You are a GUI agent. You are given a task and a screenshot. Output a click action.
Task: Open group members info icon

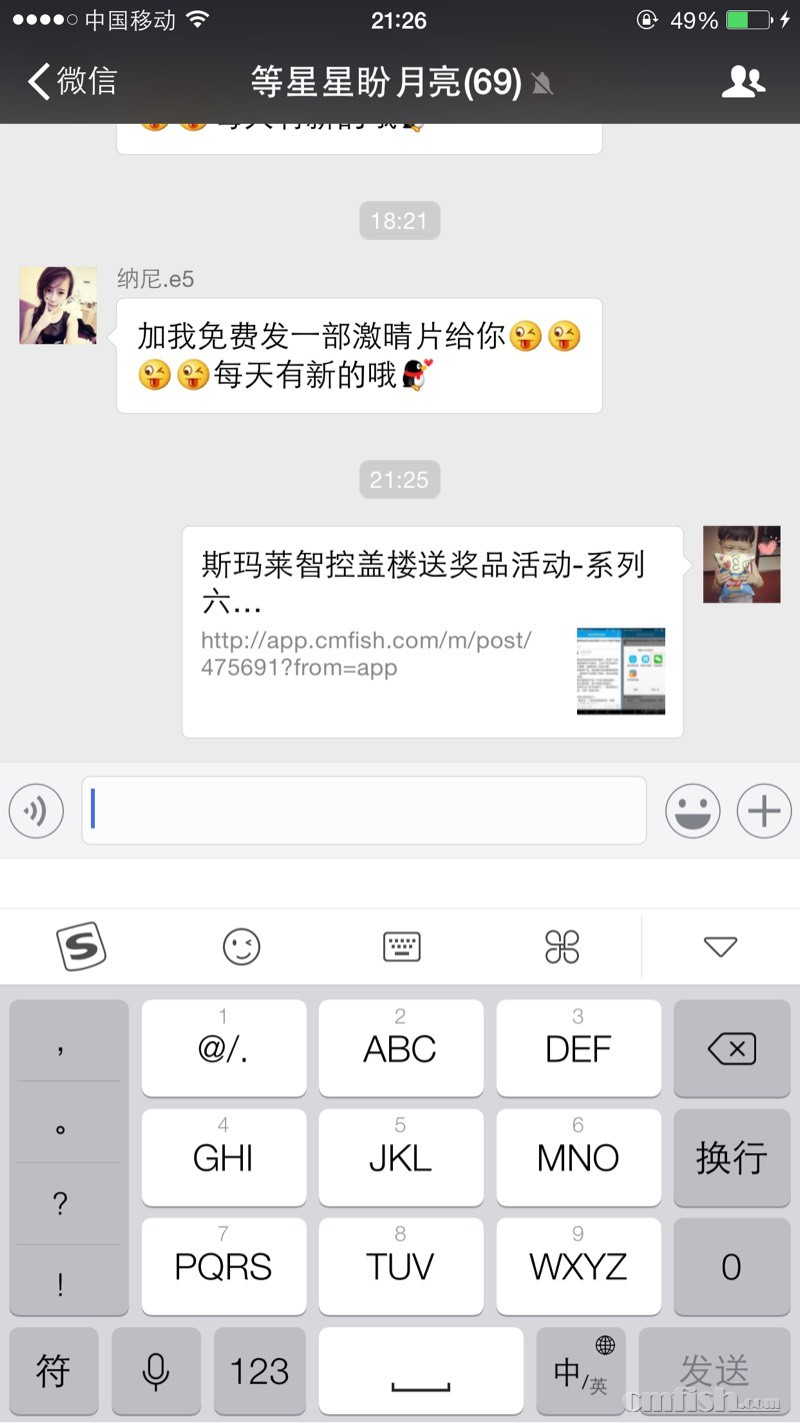(x=743, y=81)
